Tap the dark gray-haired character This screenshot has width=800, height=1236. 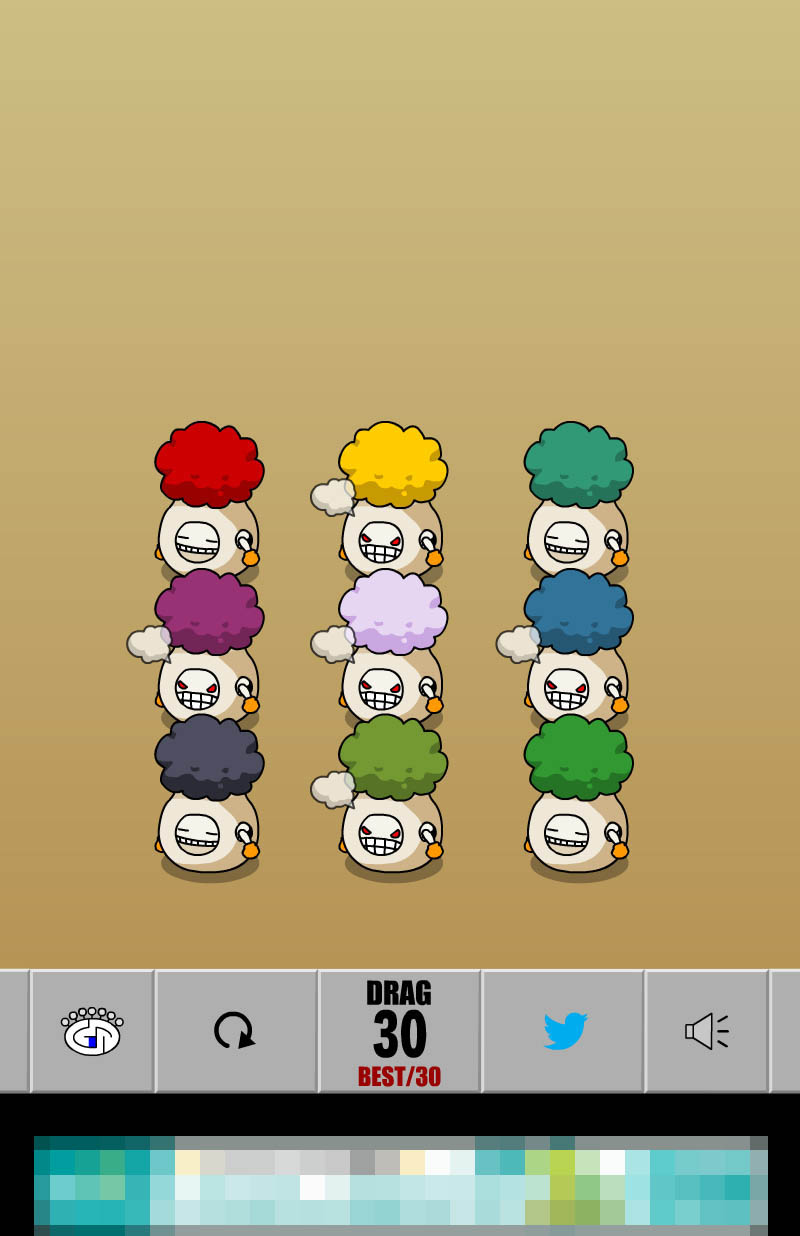pyautogui.click(x=208, y=795)
